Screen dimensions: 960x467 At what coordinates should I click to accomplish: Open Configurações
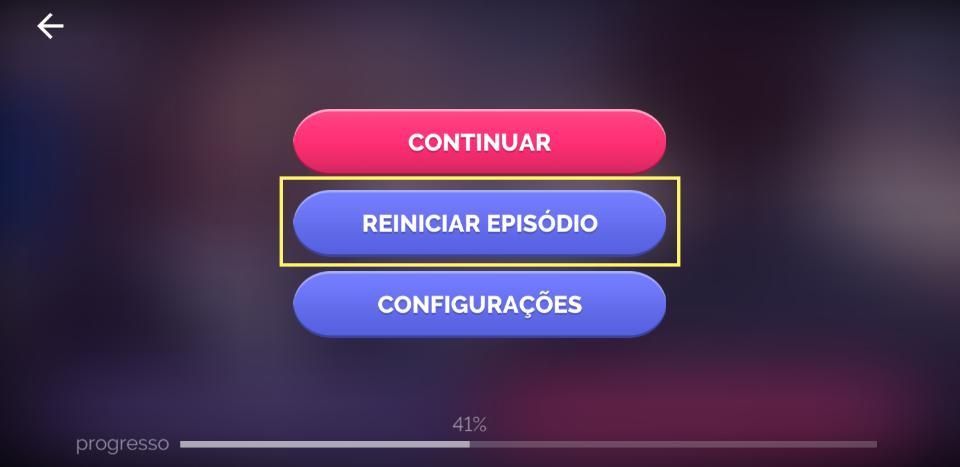pyautogui.click(x=479, y=304)
